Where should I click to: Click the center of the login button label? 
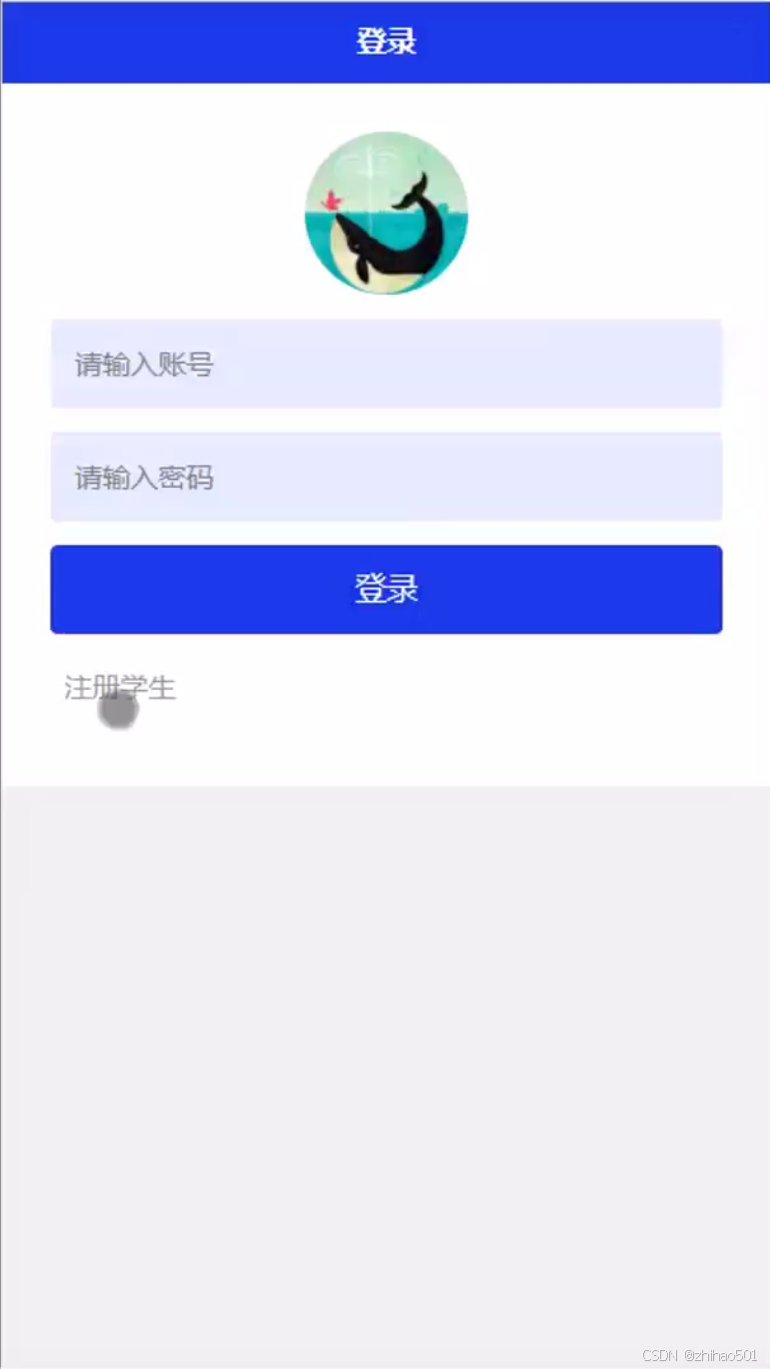(386, 589)
